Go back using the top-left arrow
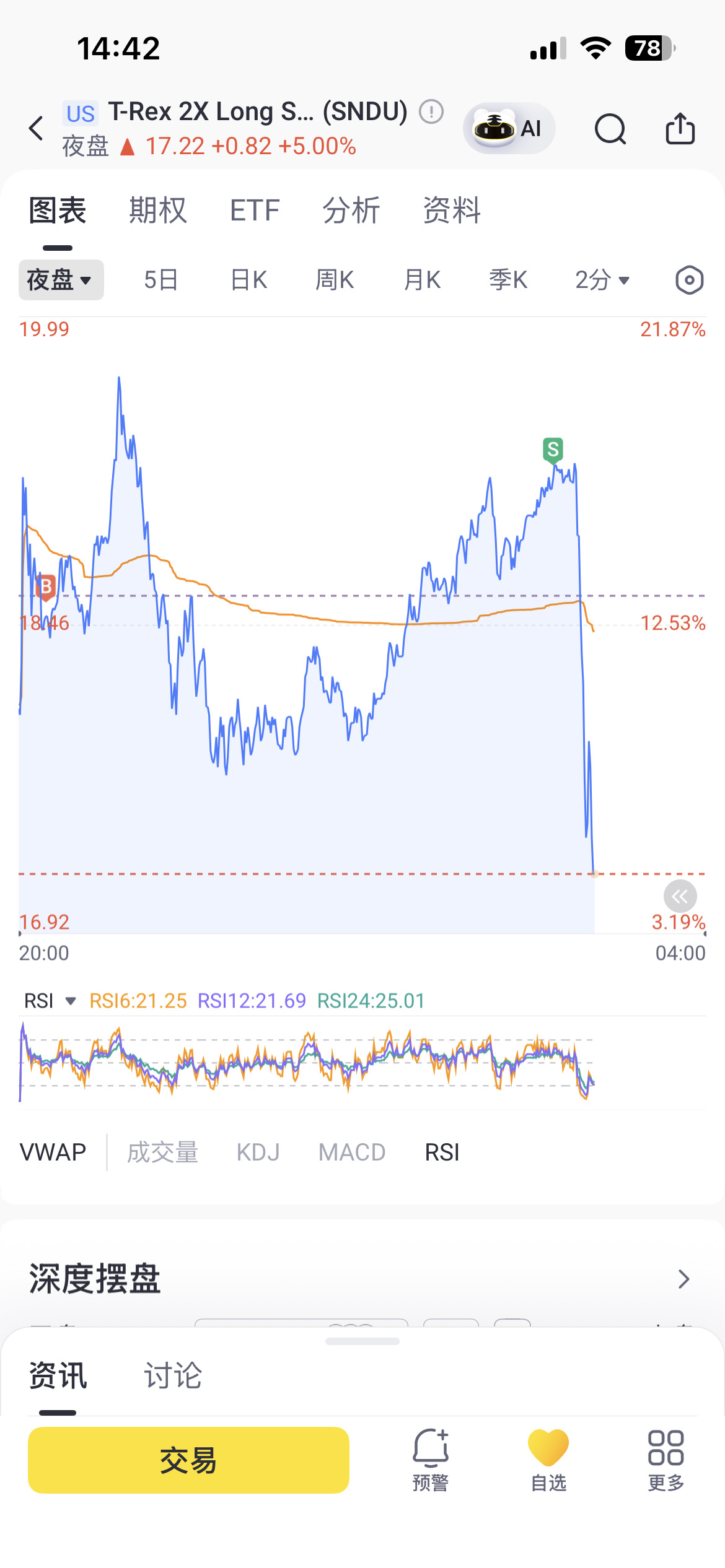 37,128
